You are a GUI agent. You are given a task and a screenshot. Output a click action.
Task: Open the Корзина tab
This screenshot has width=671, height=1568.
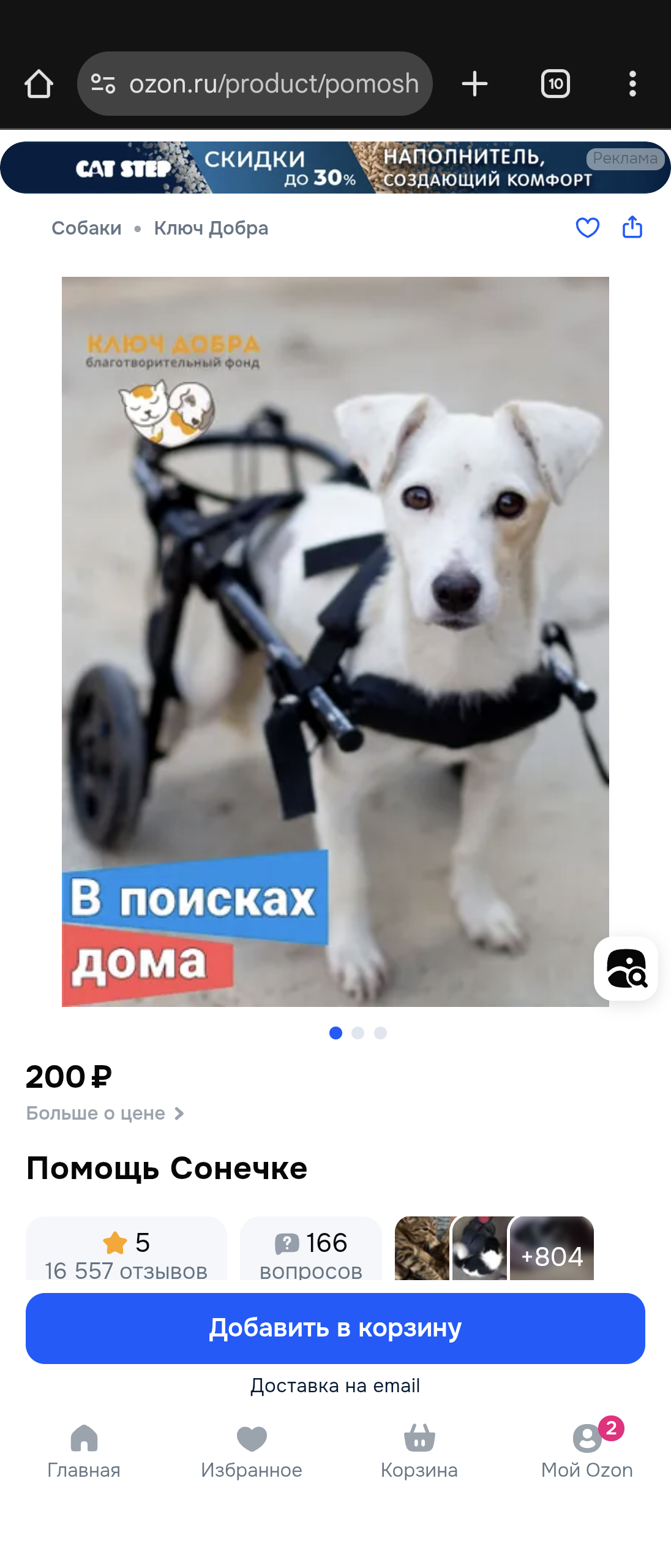tap(419, 1450)
